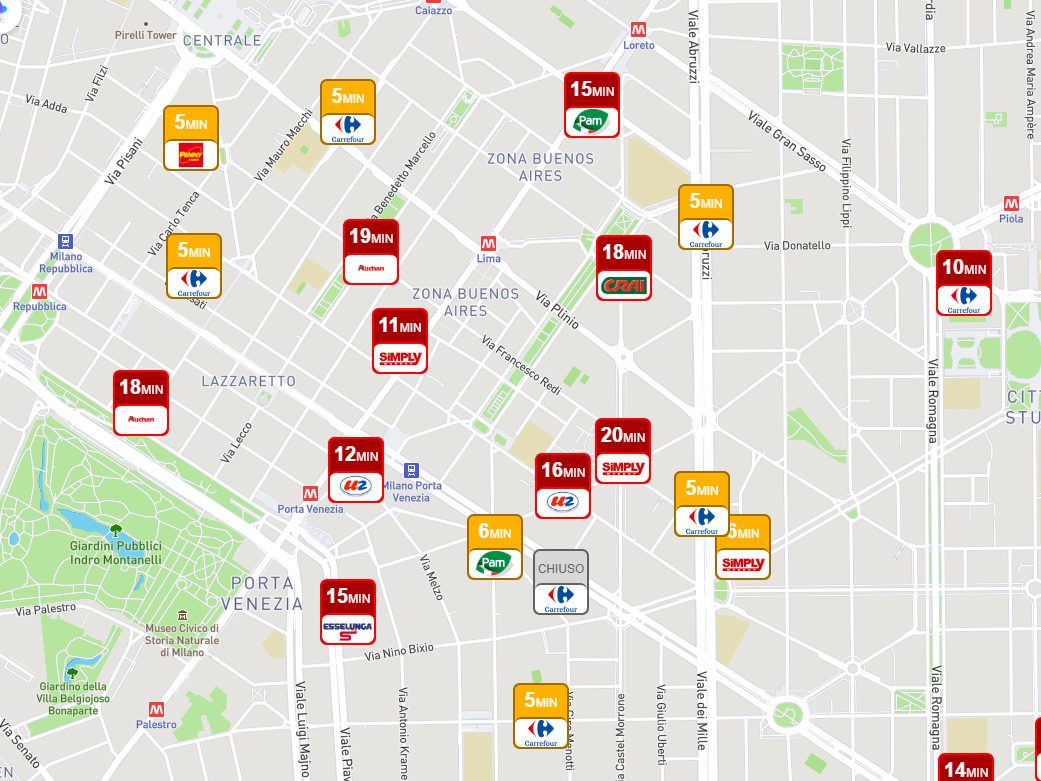This screenshot has height=781, width=1041.
Task: Tap the Carrefour marker near Via Mauro Macchi
Action: click(x=347, y=112)
